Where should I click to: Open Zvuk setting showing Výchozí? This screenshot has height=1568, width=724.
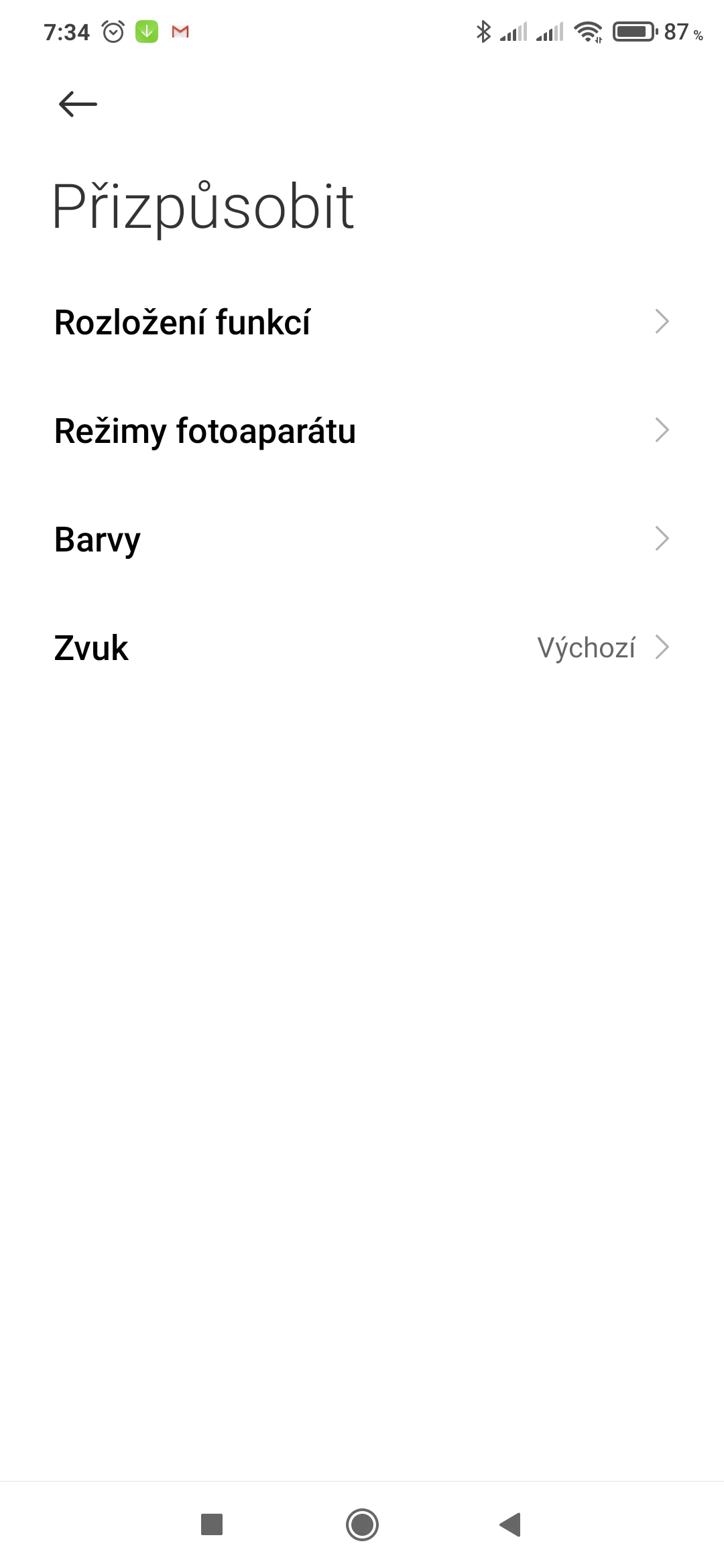pyautogui.click(x=362, y=648)
